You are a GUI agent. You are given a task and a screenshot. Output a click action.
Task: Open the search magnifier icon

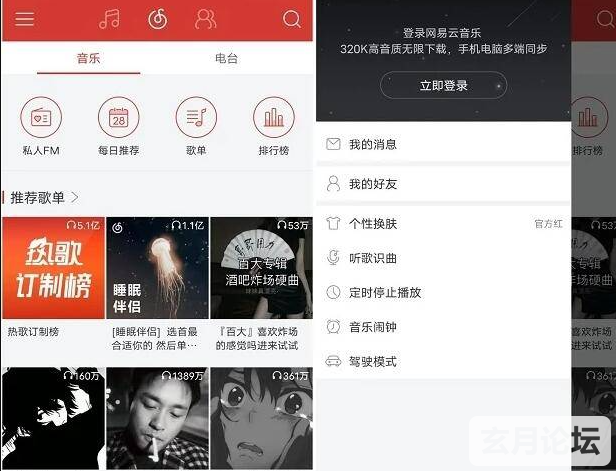291,19
